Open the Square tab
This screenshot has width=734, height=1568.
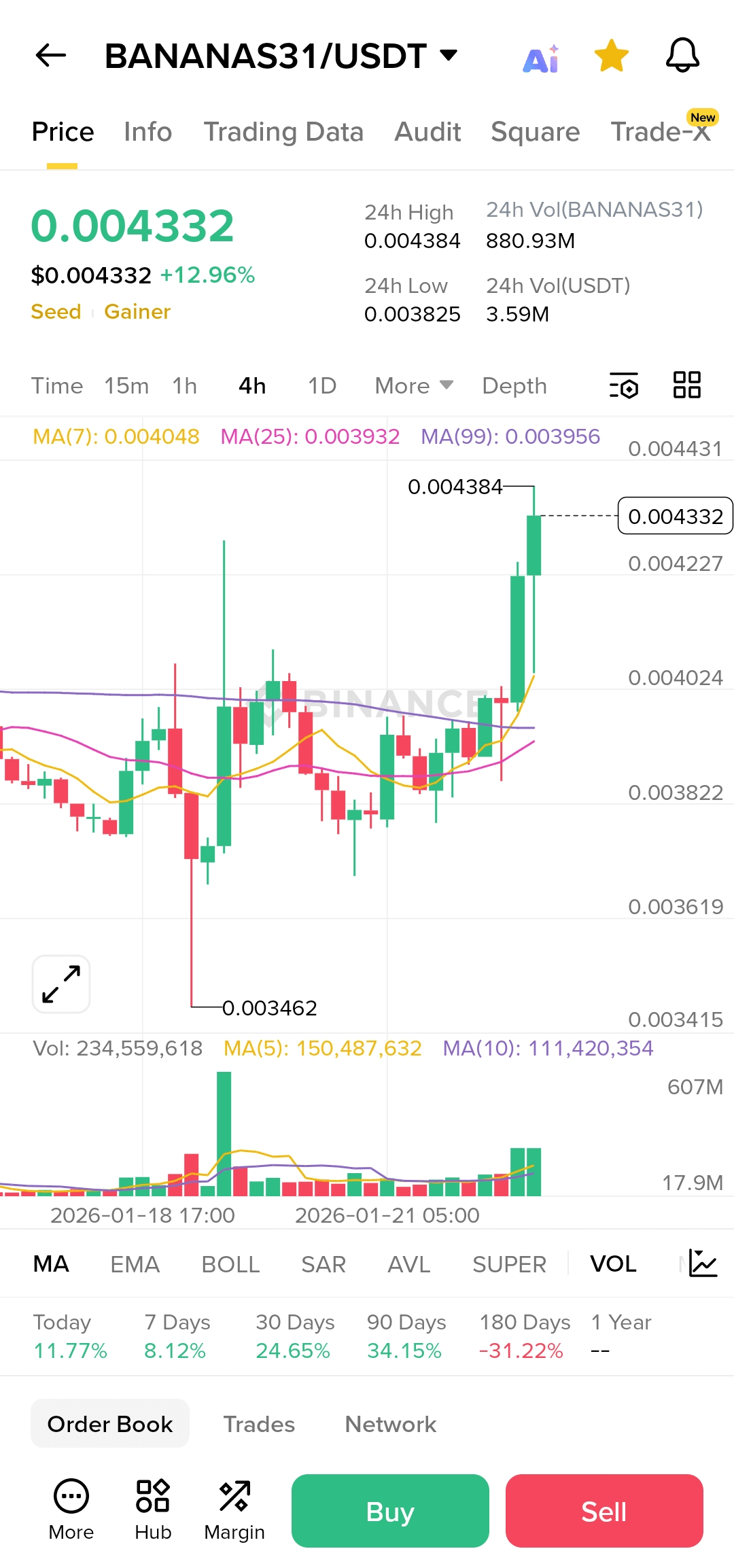535,132
